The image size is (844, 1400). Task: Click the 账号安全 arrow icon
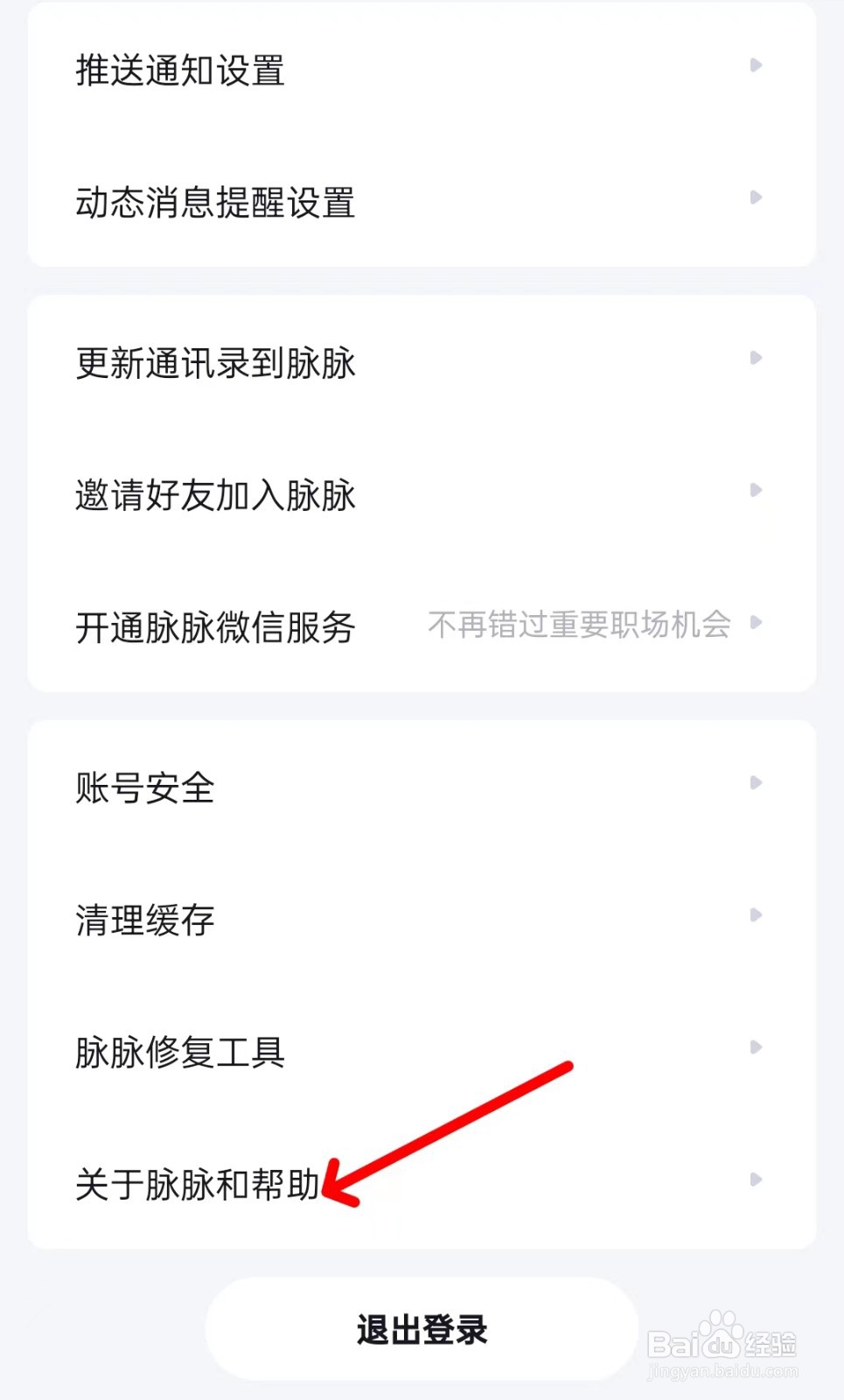click(756, 782)
